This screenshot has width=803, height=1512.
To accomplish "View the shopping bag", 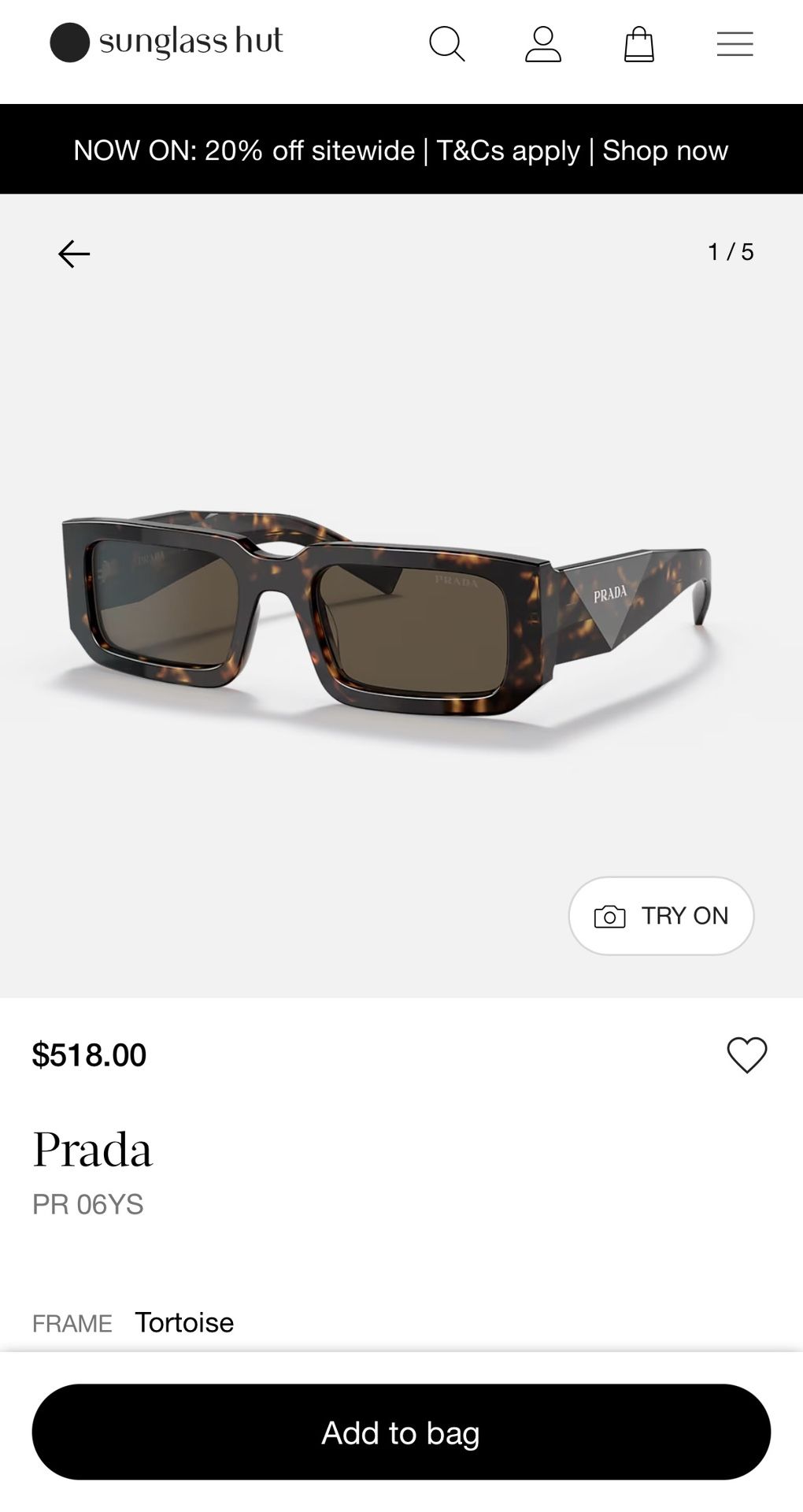I will (x=638, y=44).
